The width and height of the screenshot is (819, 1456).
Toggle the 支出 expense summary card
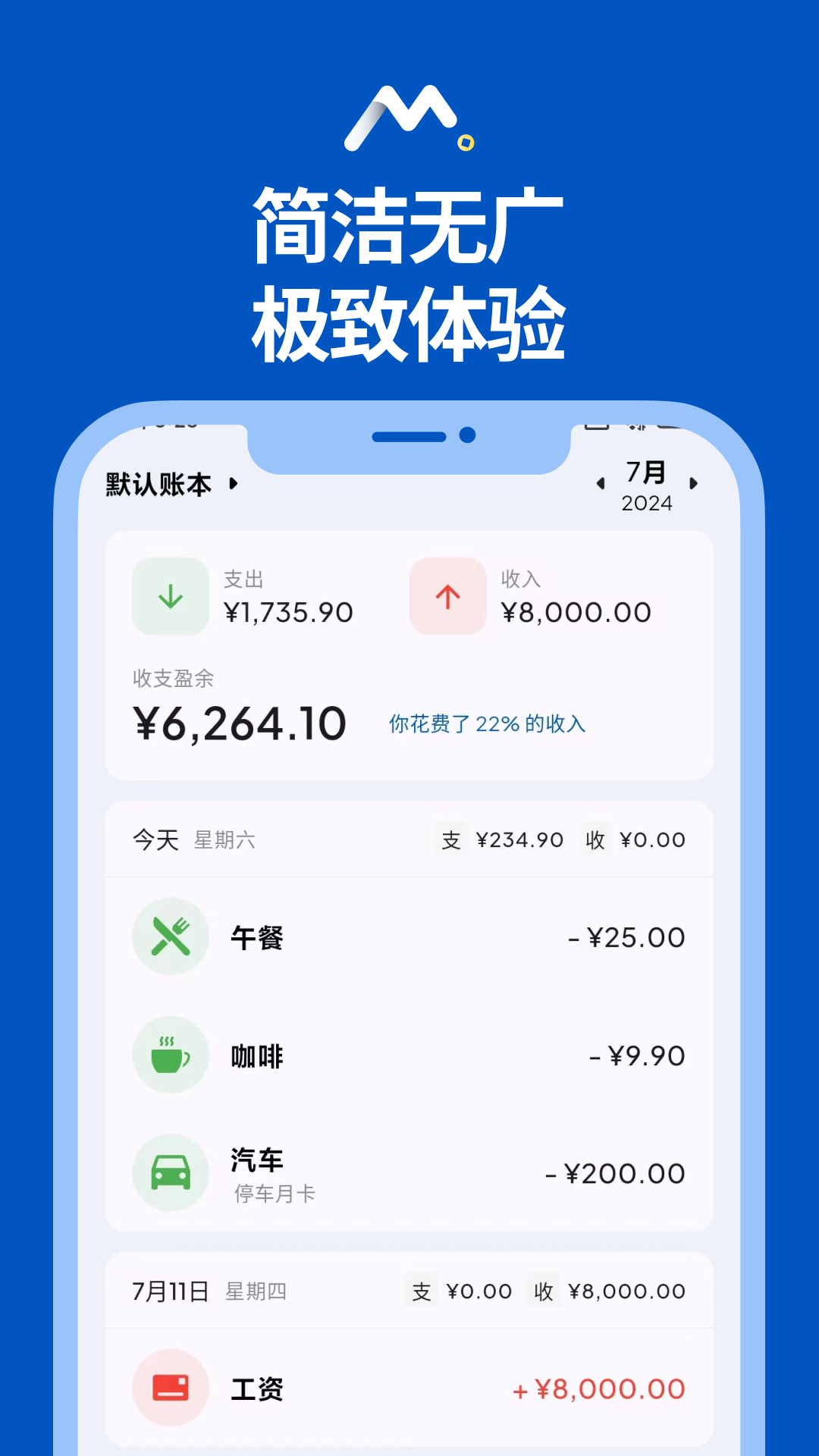(x=250, y=596)
